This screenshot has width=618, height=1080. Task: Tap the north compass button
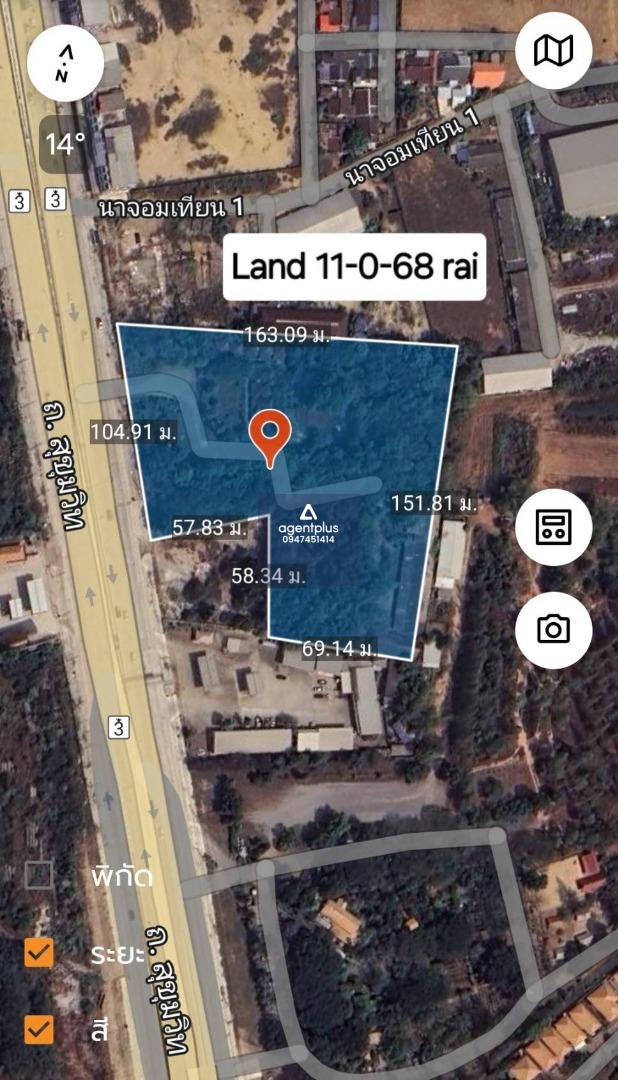click(x=65, y=63)
